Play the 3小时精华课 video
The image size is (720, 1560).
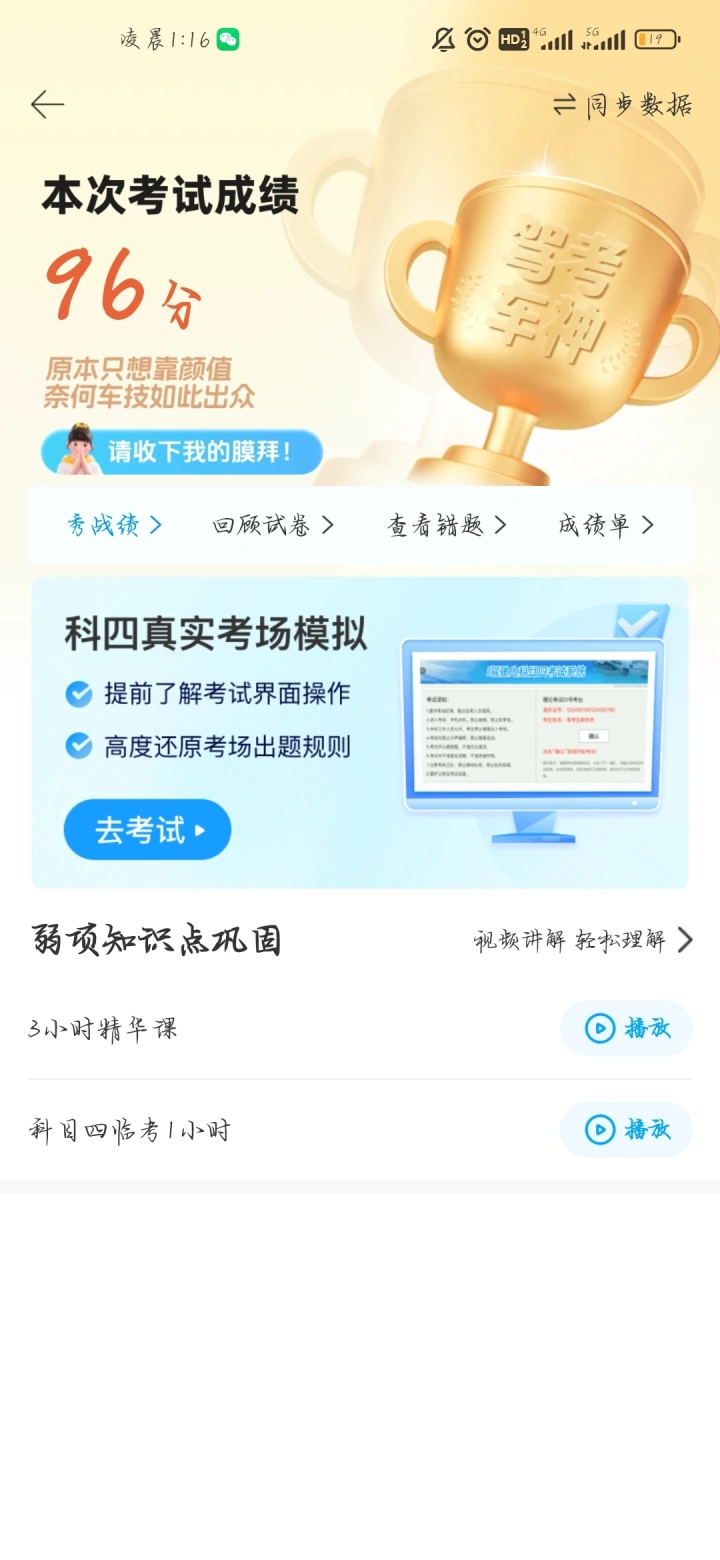click(x=626, y=1028)
